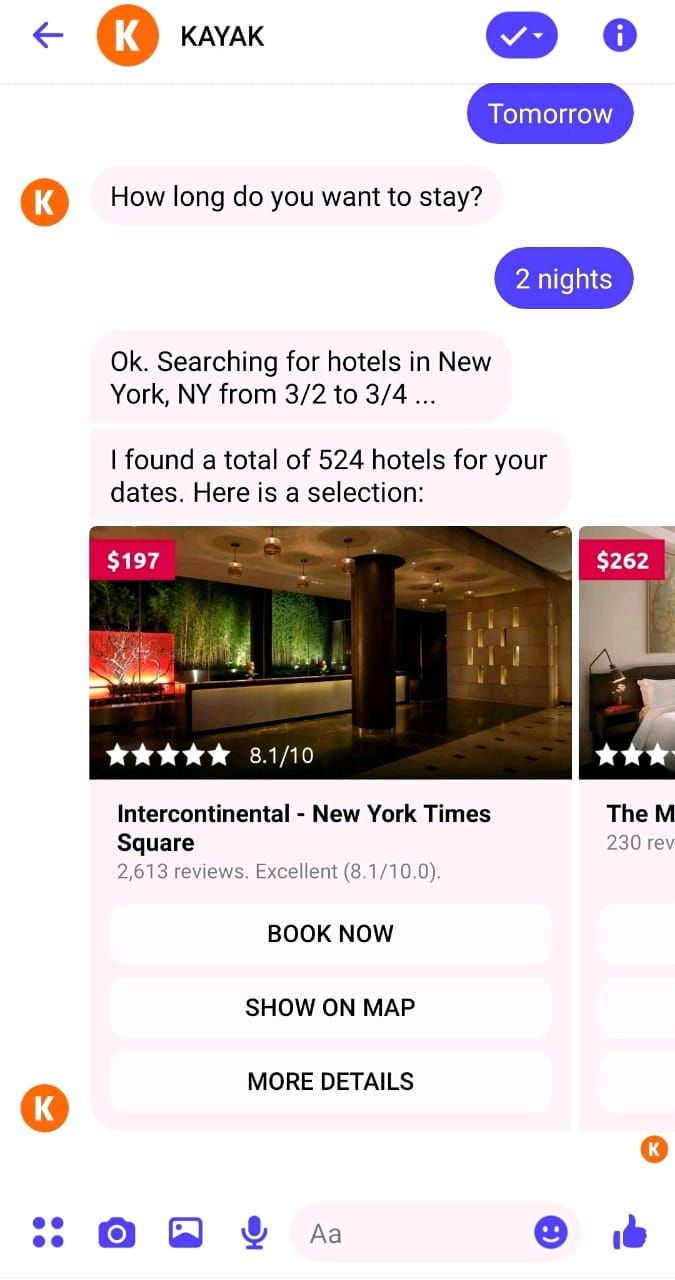Book Now for Intercontinental Times Square
The width and height of the screenshot is (675, 1280).
[330, 934]
